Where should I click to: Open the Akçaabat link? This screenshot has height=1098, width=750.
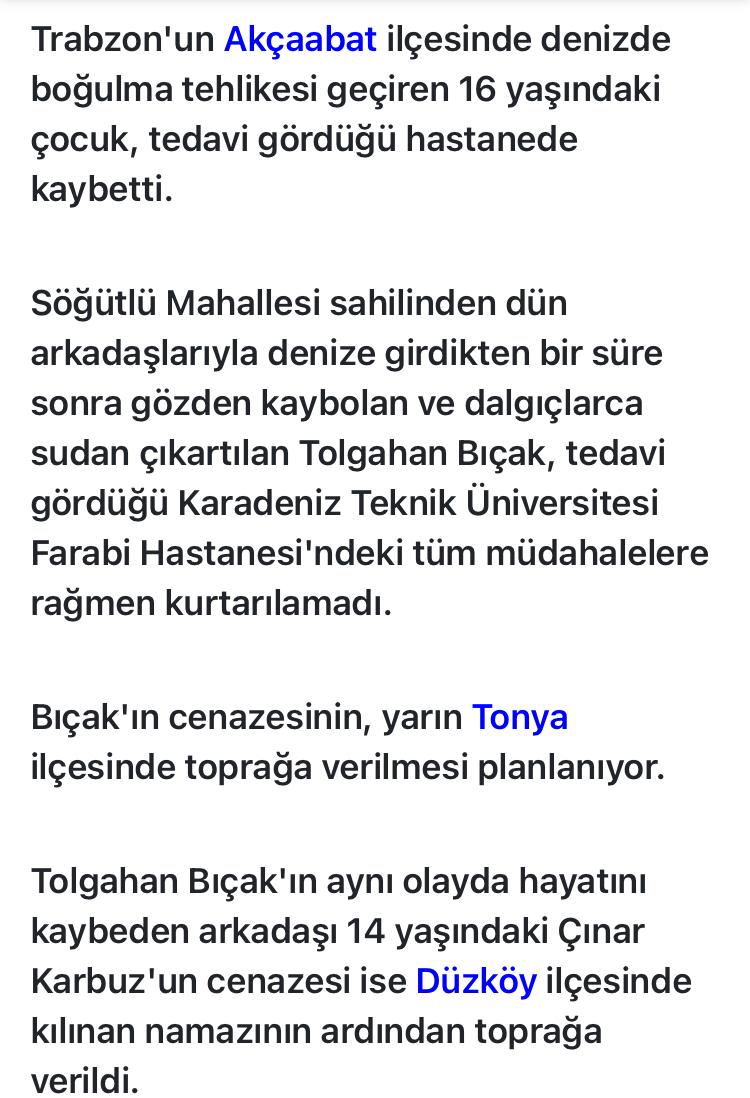[300, 39]
